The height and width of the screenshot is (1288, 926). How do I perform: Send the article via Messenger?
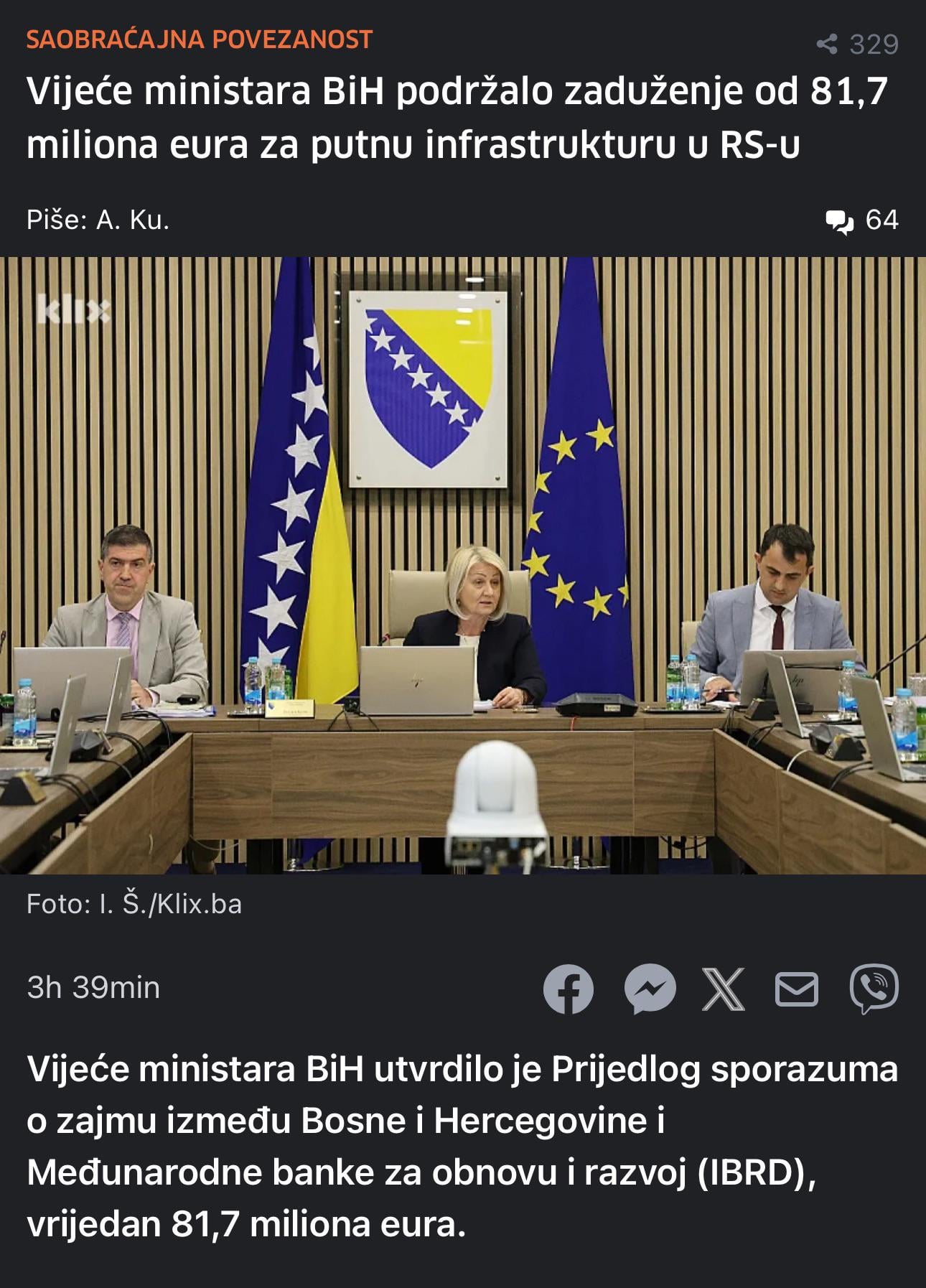point(650,989)
